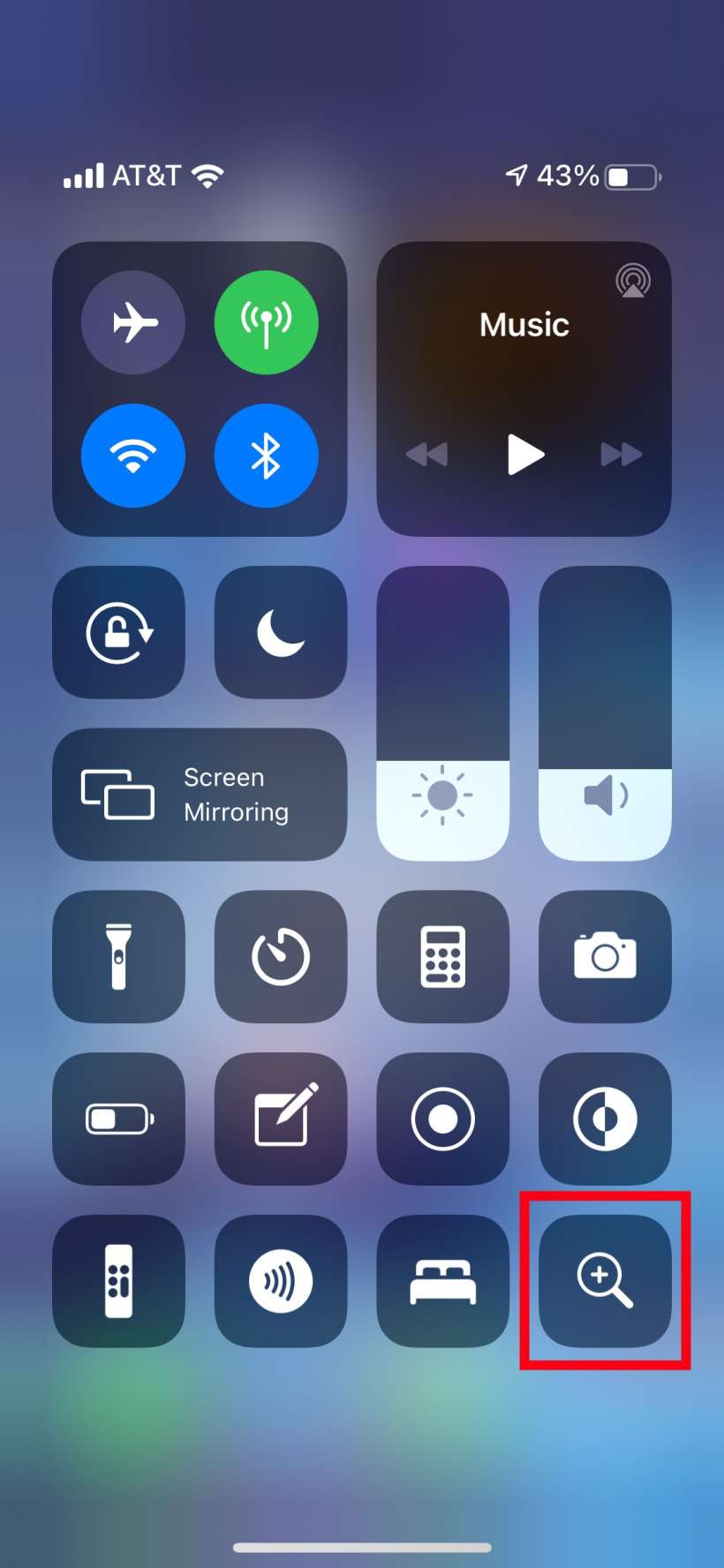
Task: Start screen recording
Action: tap(442, 1119)
